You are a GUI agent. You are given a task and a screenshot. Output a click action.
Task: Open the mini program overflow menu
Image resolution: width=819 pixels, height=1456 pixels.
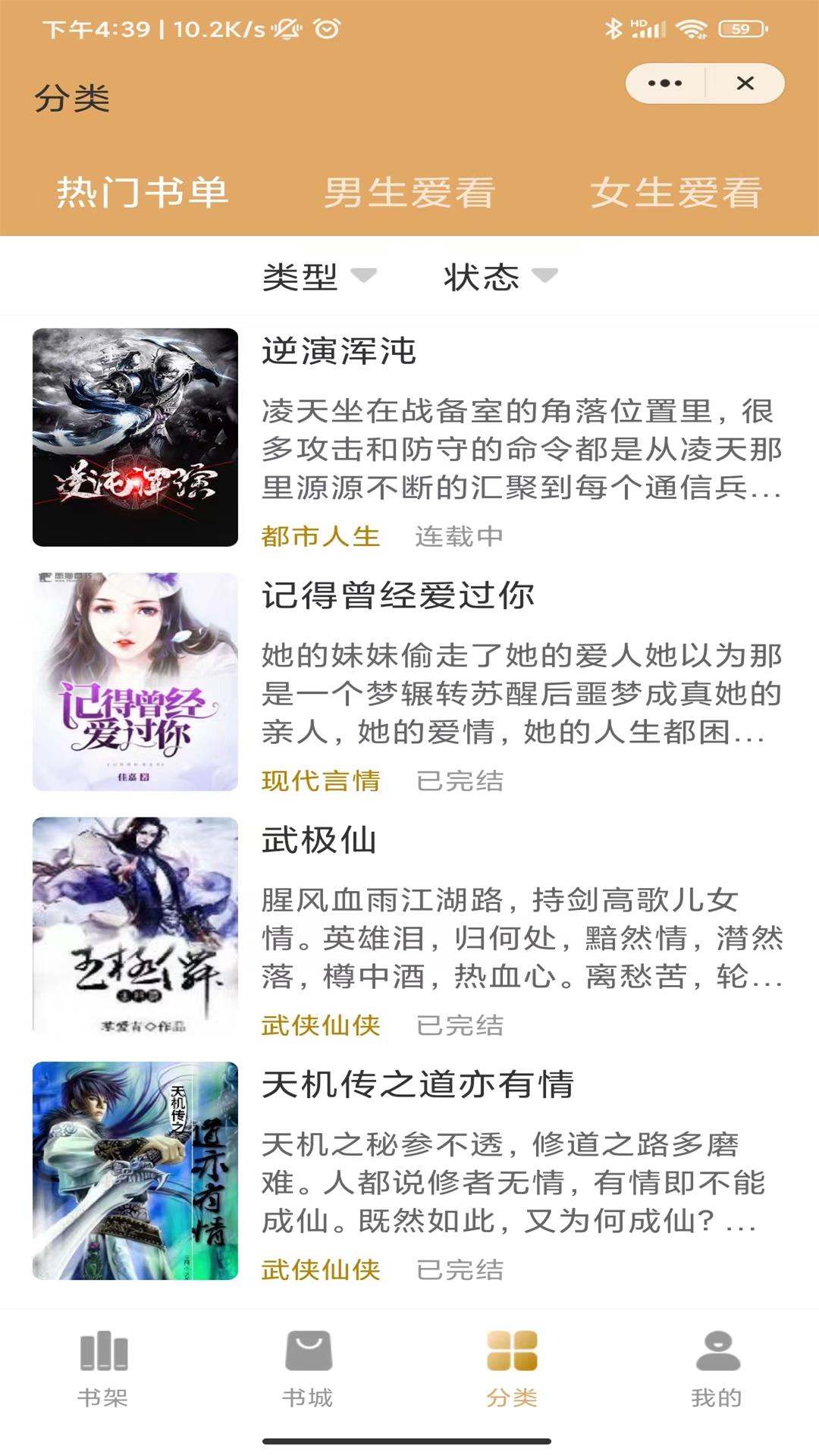[x=665, y=83]
